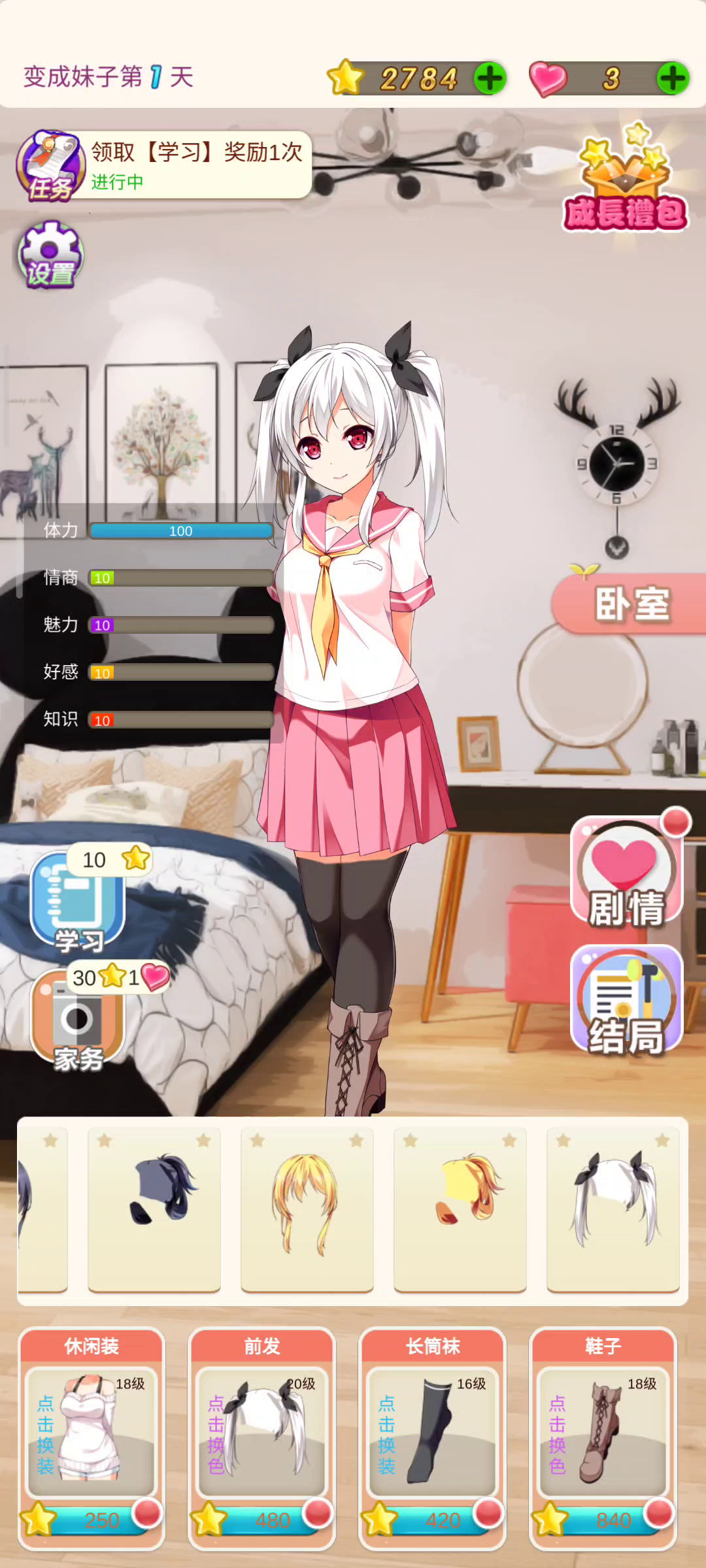706x1568 pixels.
Task: Tap the 卧室 room label
Action: [x=630, y=604]
